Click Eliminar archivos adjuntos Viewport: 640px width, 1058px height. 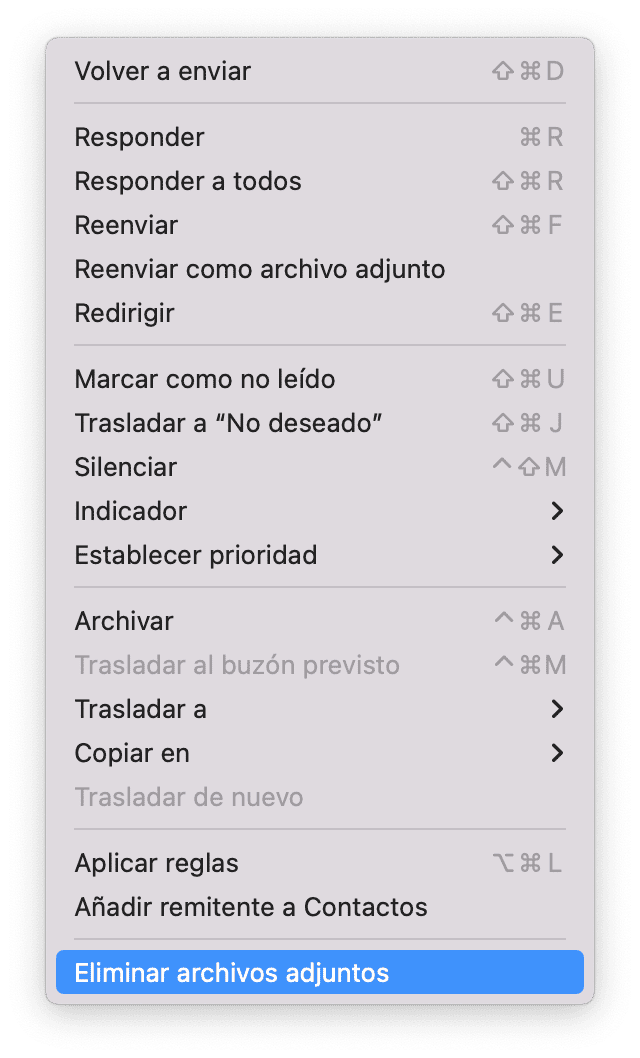tap(320, 972)
